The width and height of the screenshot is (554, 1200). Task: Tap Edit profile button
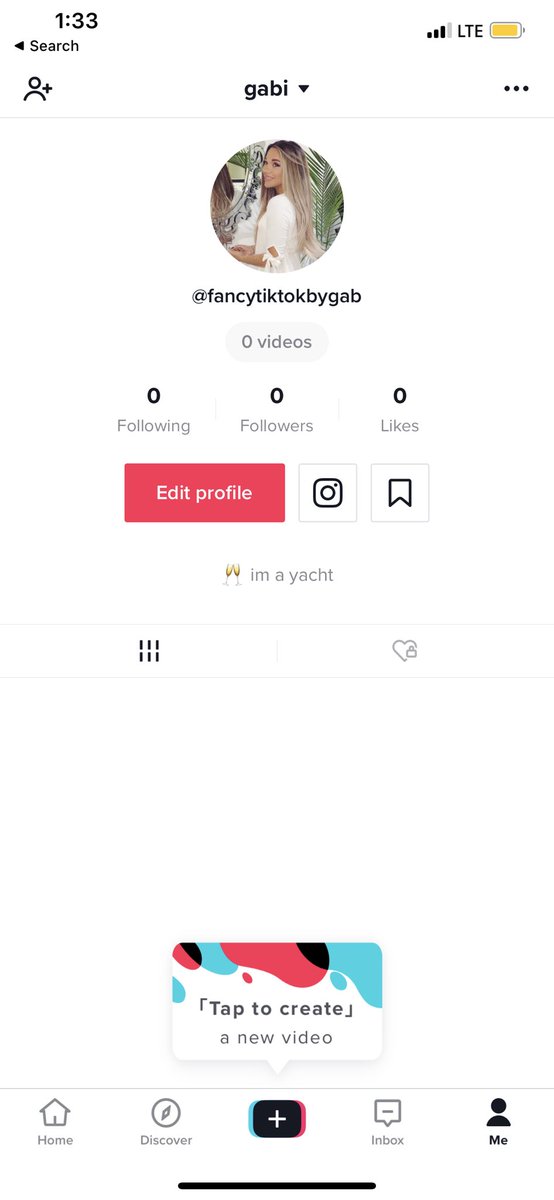pyautogui.click(x=204, y=493)
